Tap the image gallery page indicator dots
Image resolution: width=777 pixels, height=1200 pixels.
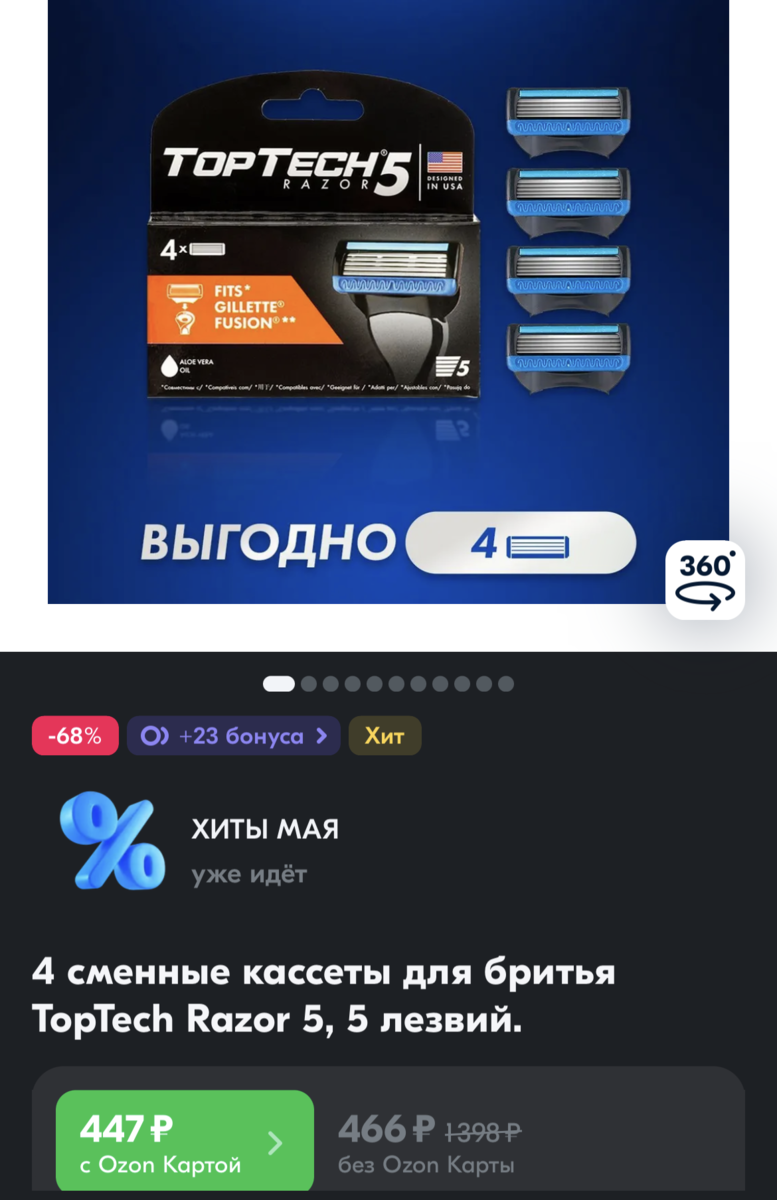(388, 684)
